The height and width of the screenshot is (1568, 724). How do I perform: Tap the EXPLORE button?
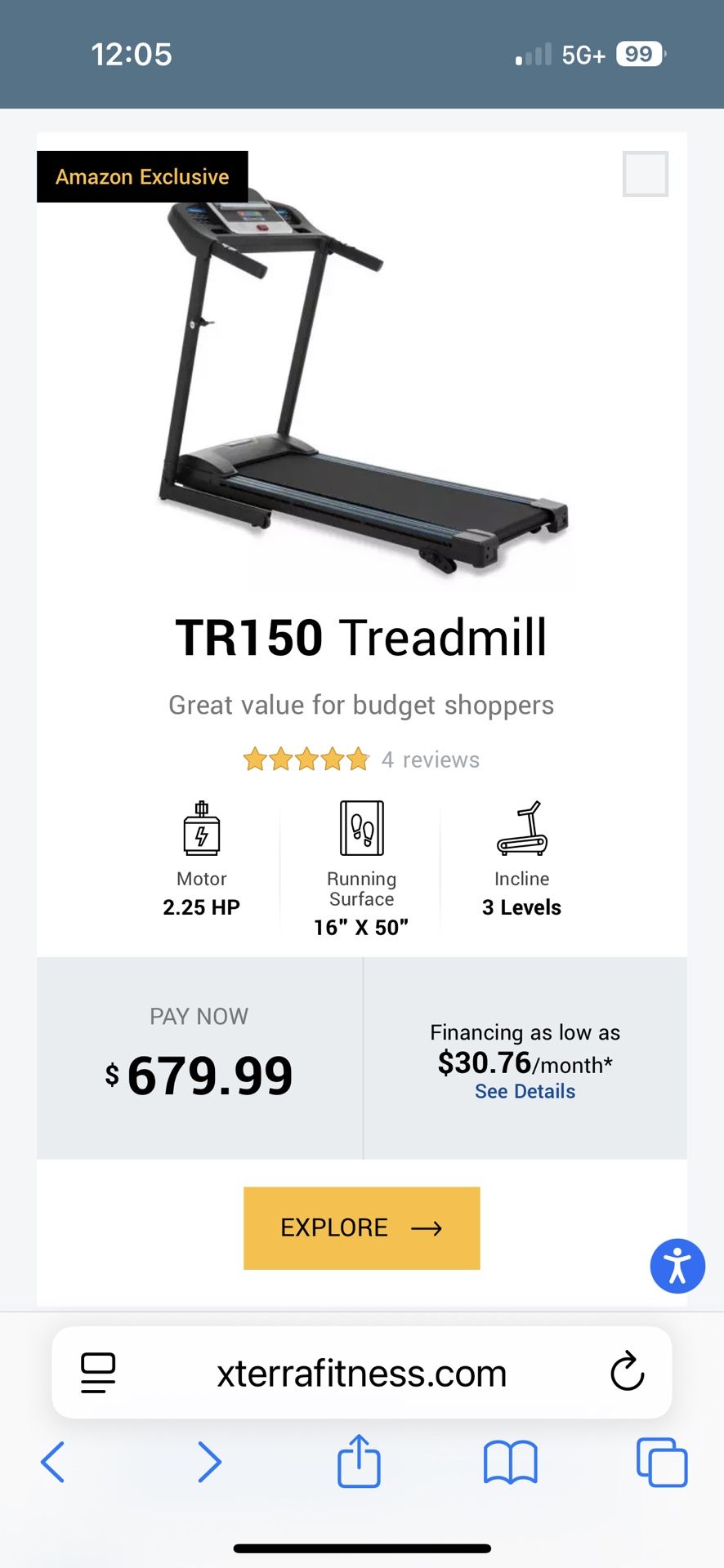coord(360,1227)
